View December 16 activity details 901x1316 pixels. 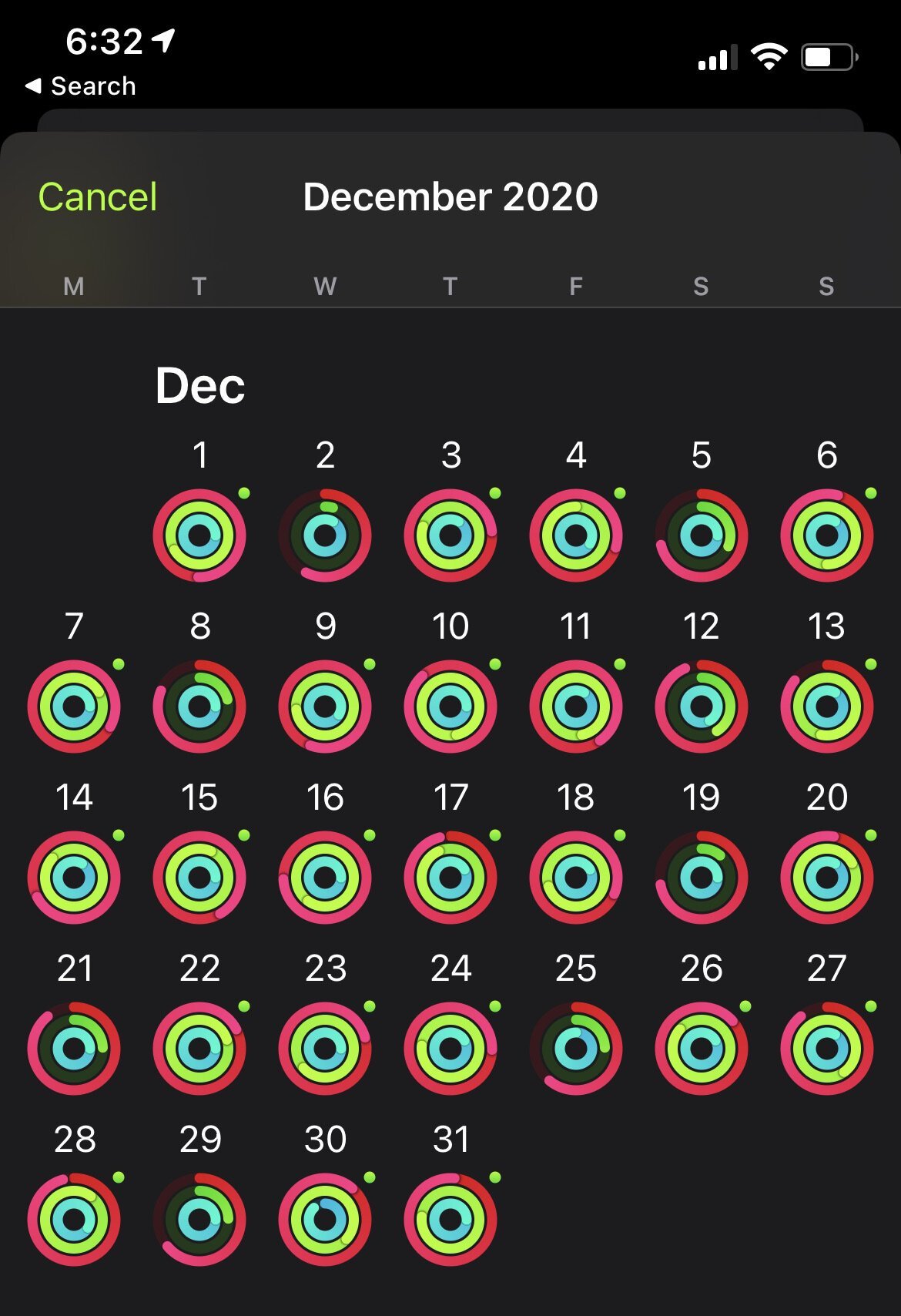click(x=325, y=877)
